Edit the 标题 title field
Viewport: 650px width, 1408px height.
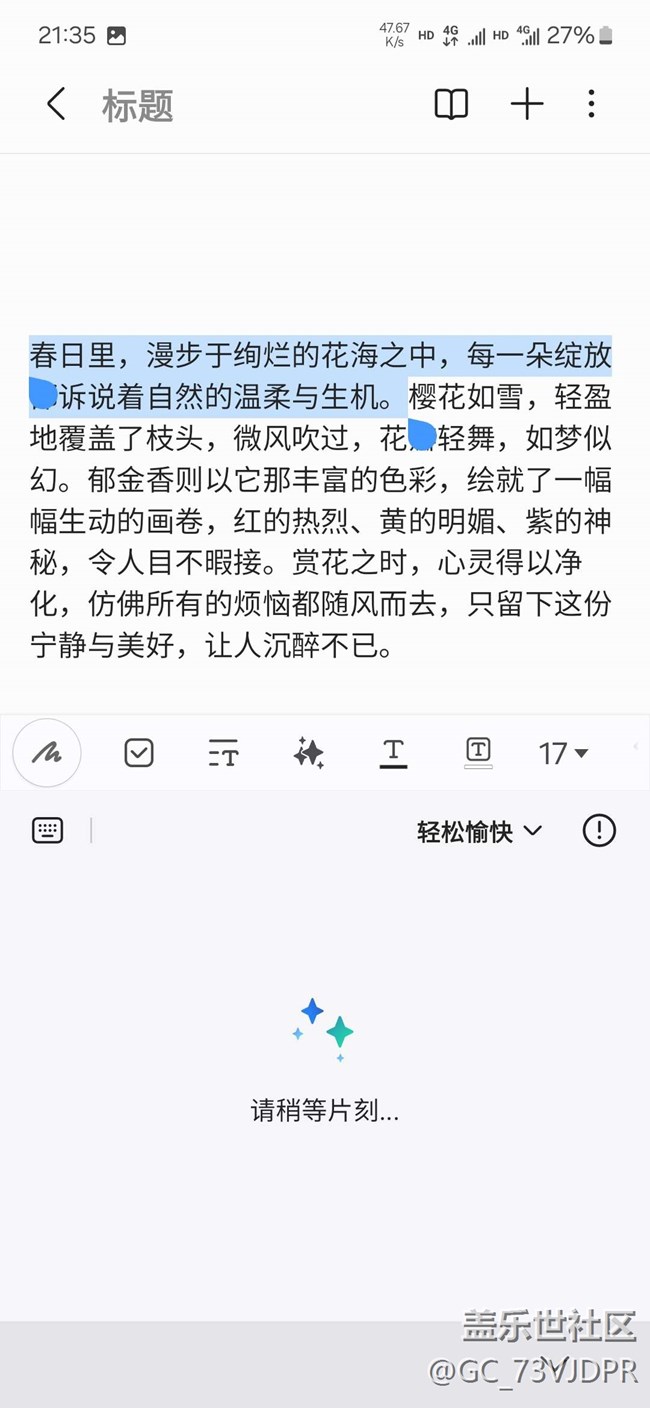138,105
